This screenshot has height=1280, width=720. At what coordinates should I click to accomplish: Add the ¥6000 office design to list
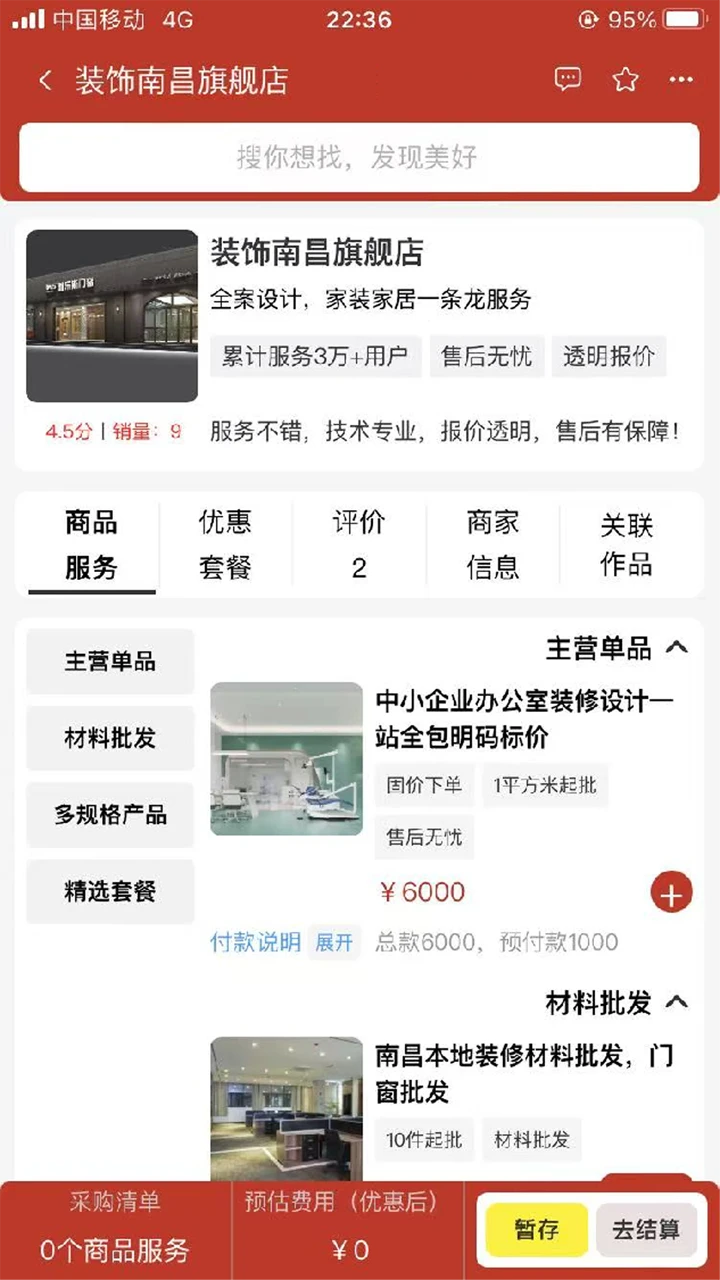click(671, 893)
